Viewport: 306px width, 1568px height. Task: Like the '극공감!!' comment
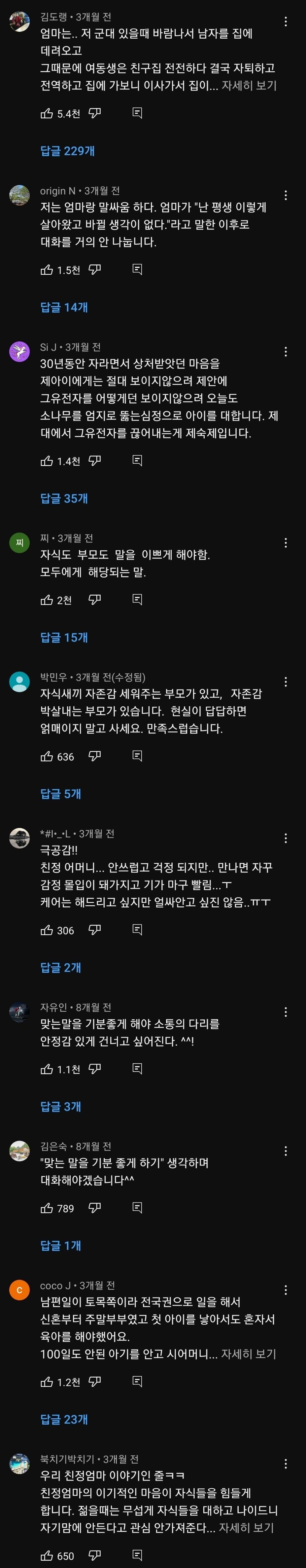click(x=47, y=929)
